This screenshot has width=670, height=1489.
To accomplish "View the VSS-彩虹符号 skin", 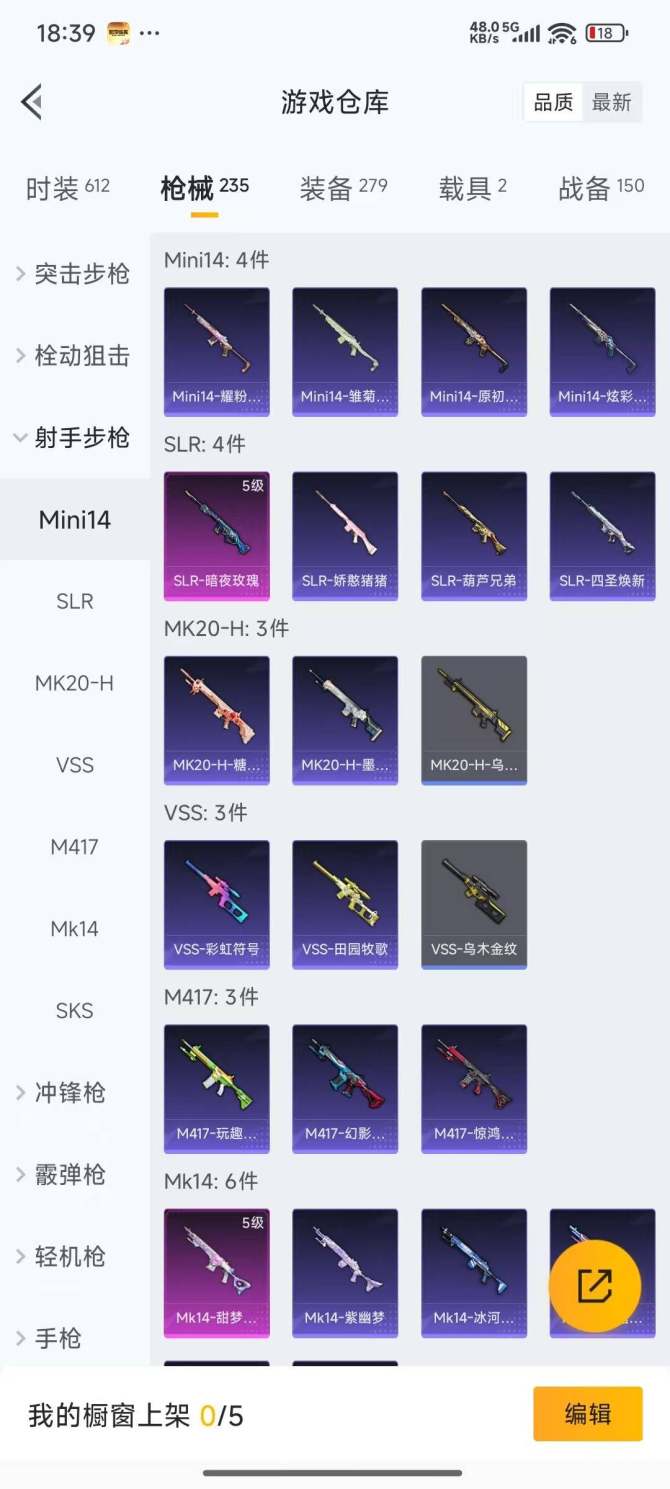I will tap(216, 904).
